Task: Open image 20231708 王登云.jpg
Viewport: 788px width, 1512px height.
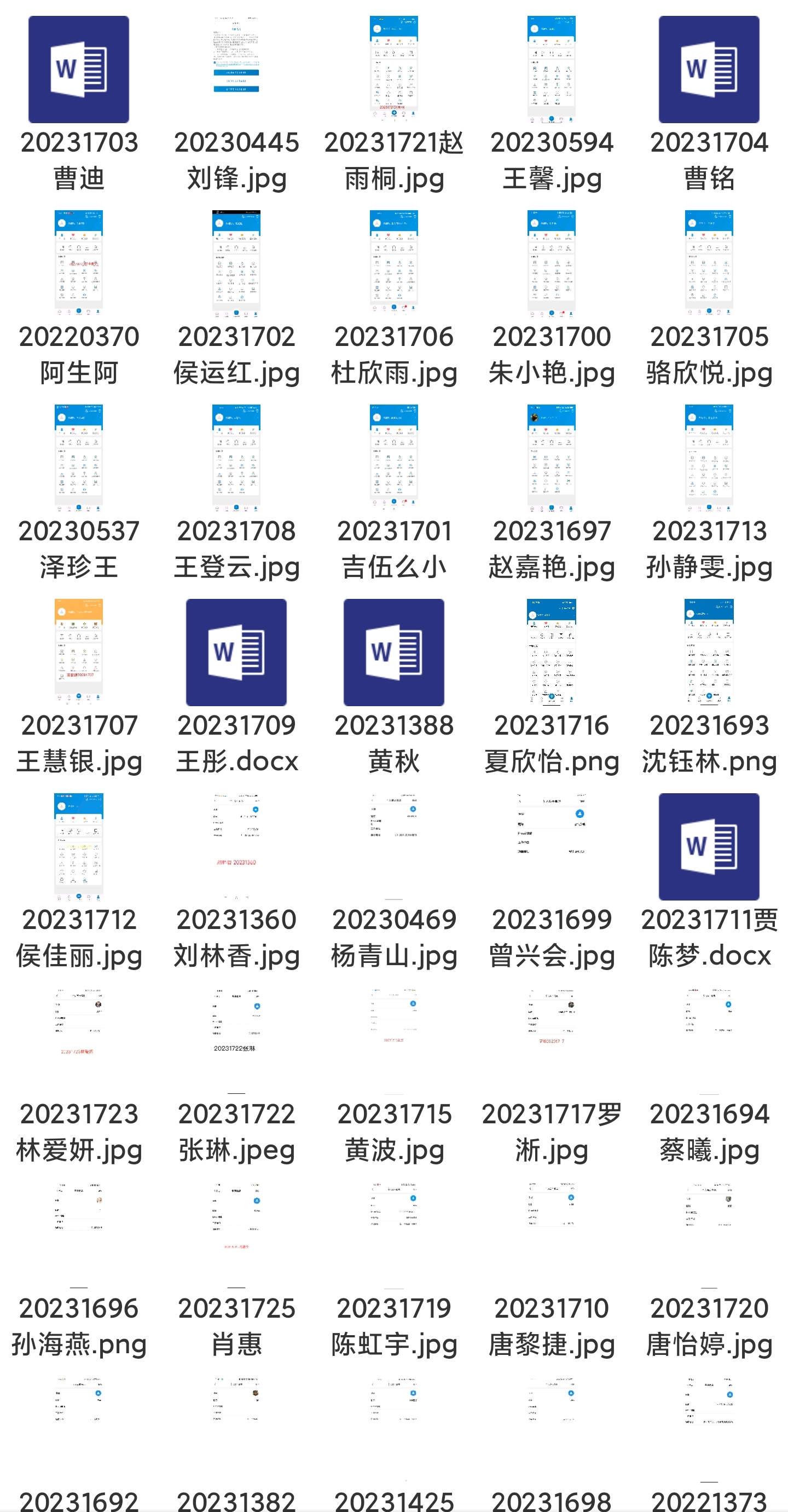Action: pyautogui.click(x=236, y=458)
